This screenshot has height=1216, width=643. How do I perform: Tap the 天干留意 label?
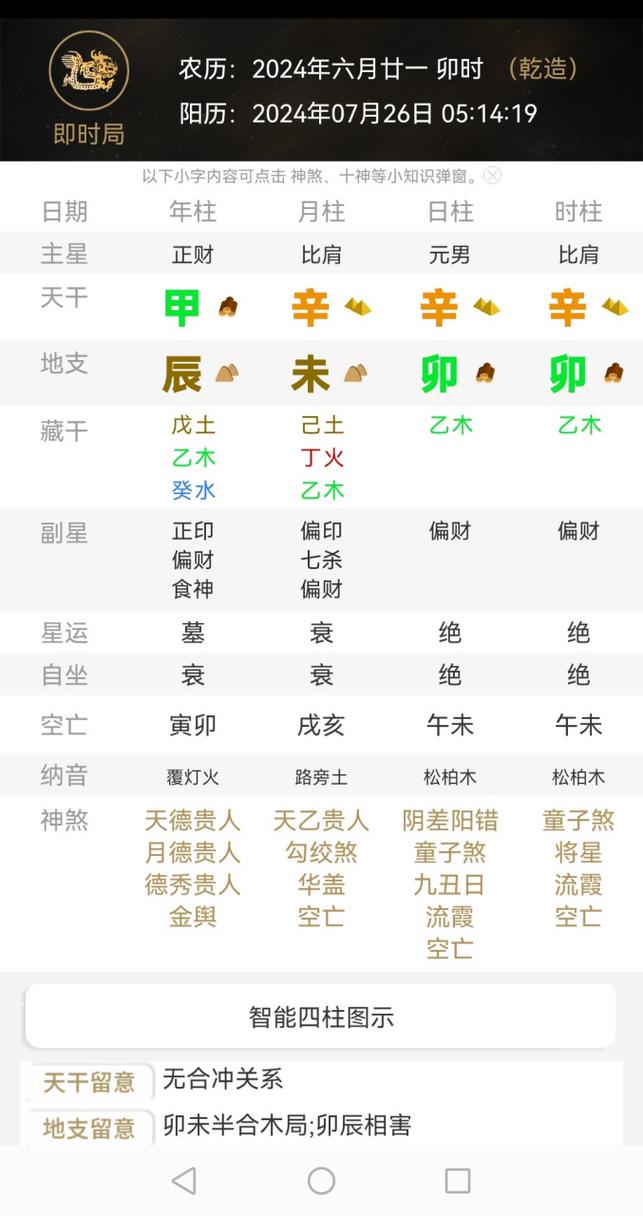88,1082
